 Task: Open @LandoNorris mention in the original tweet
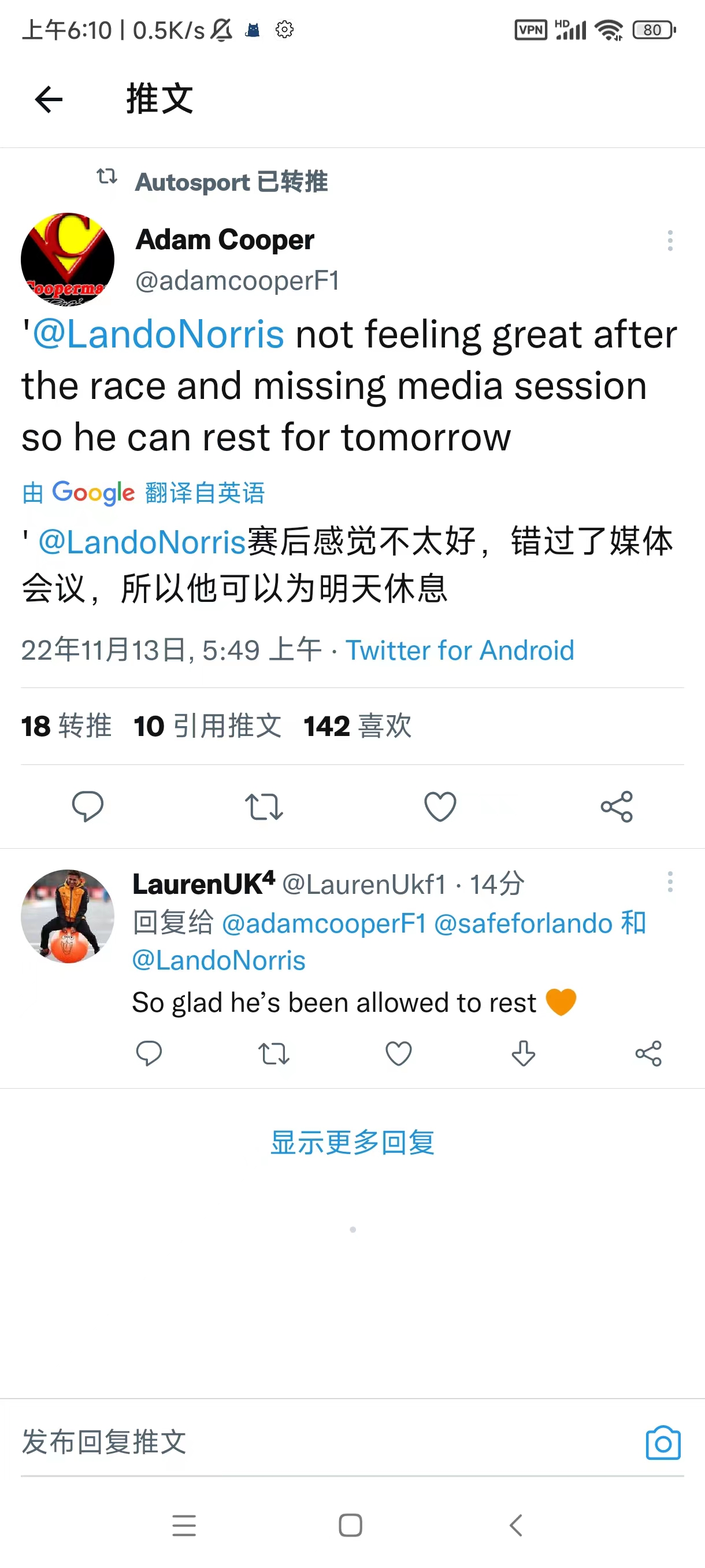158,334
